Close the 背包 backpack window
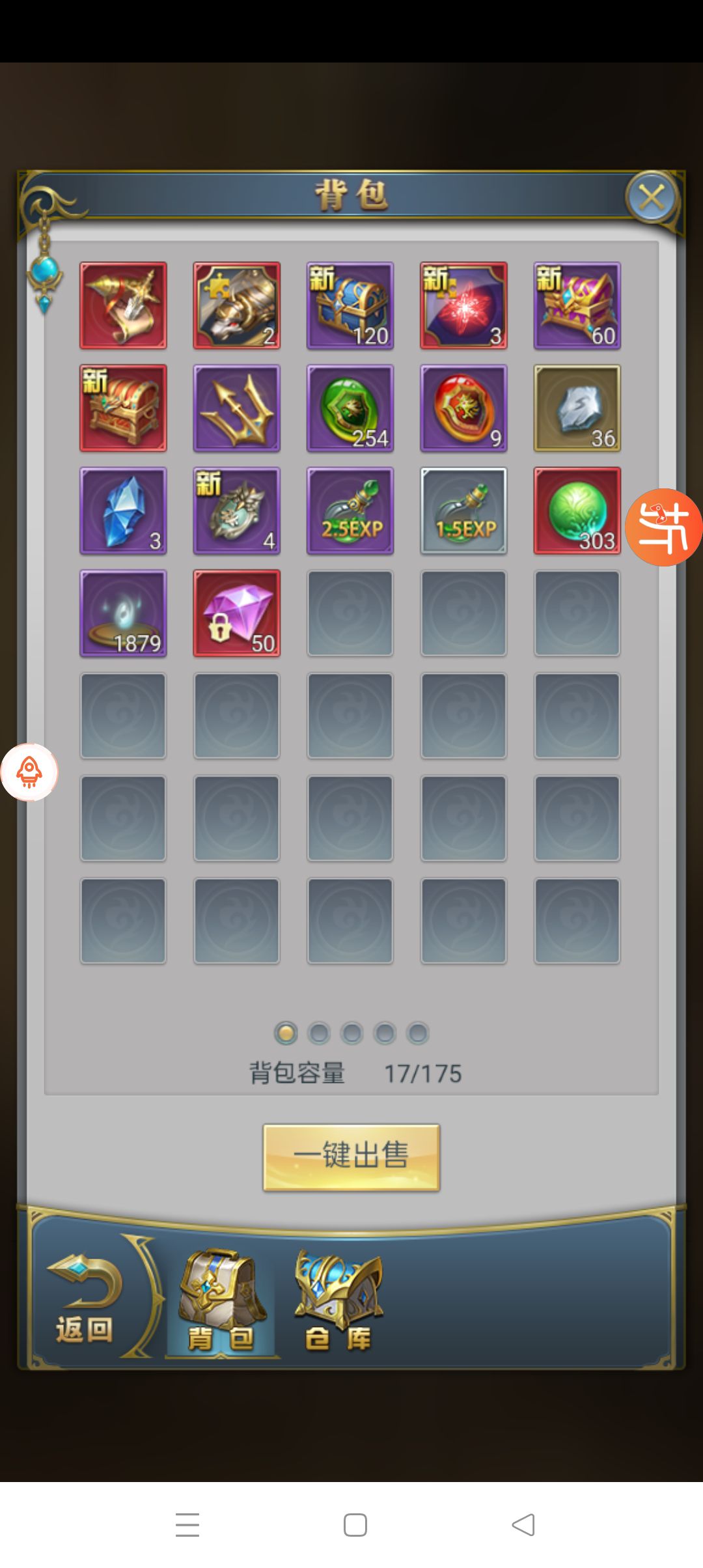Viewport: 703px width, 1568px height. pos(652,197)
